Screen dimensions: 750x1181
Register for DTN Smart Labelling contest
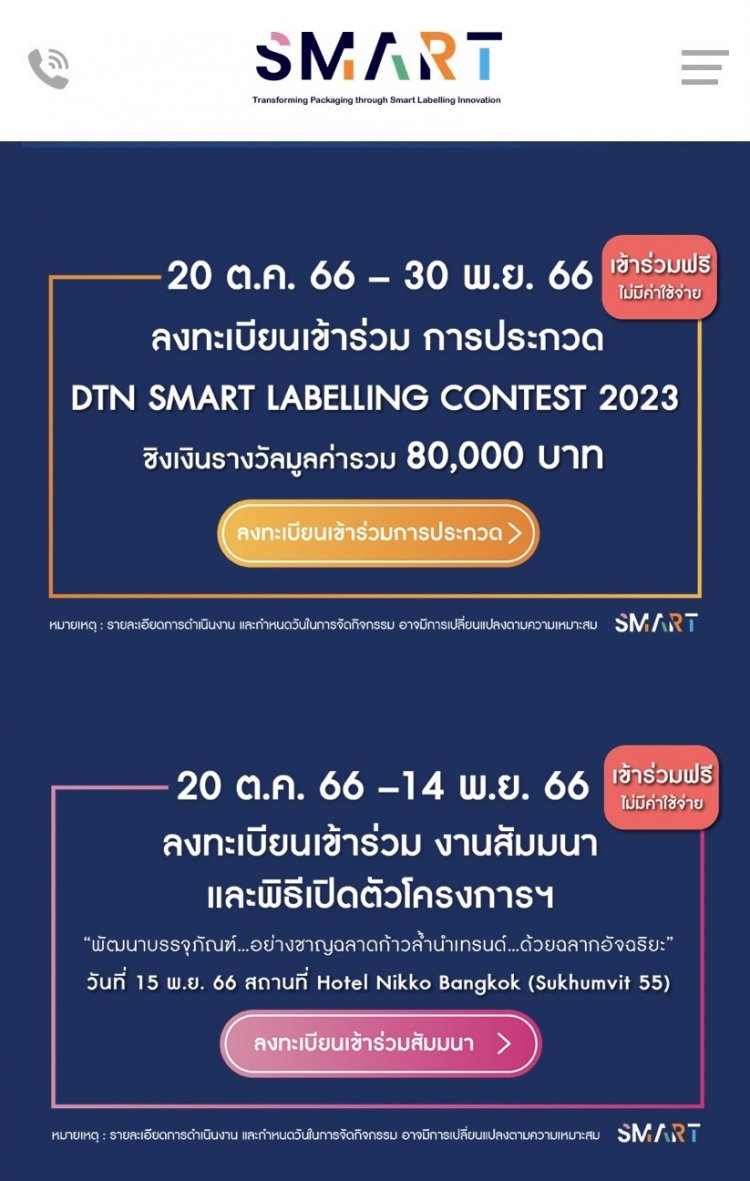click(x=378, y=533)
